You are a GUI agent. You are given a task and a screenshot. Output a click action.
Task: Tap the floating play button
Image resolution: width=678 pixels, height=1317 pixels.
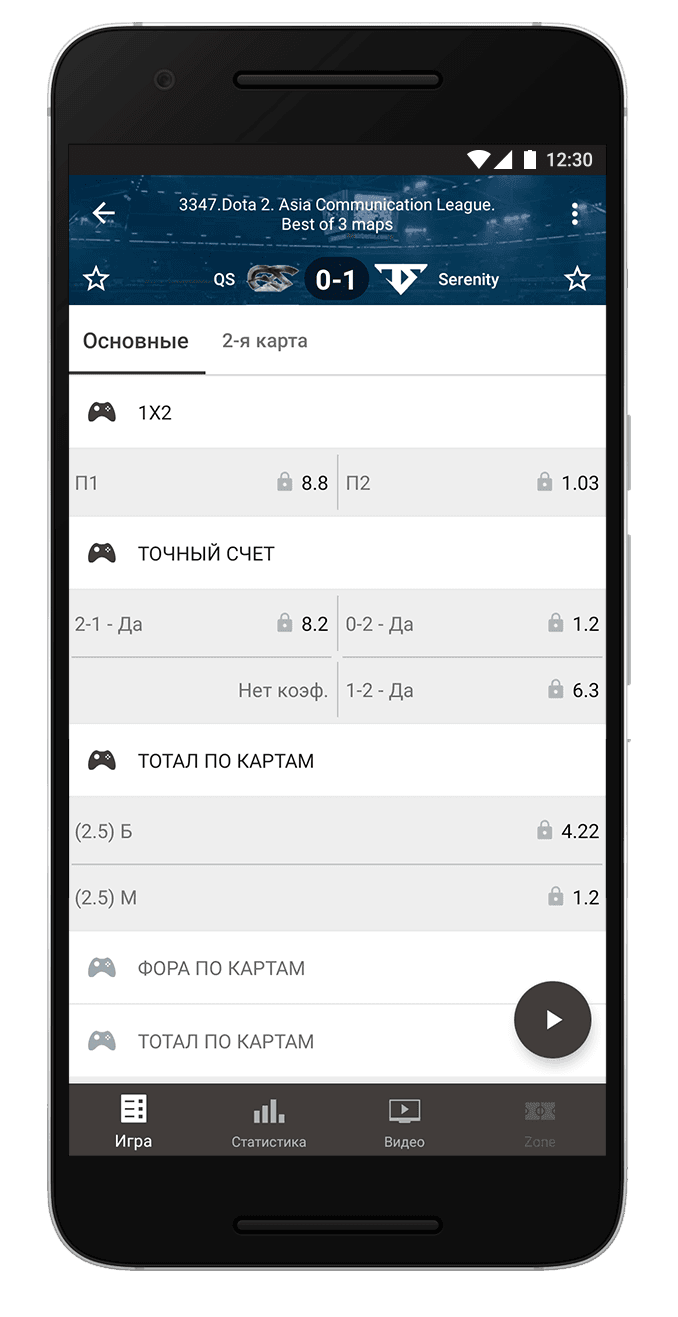point(552,1020)
